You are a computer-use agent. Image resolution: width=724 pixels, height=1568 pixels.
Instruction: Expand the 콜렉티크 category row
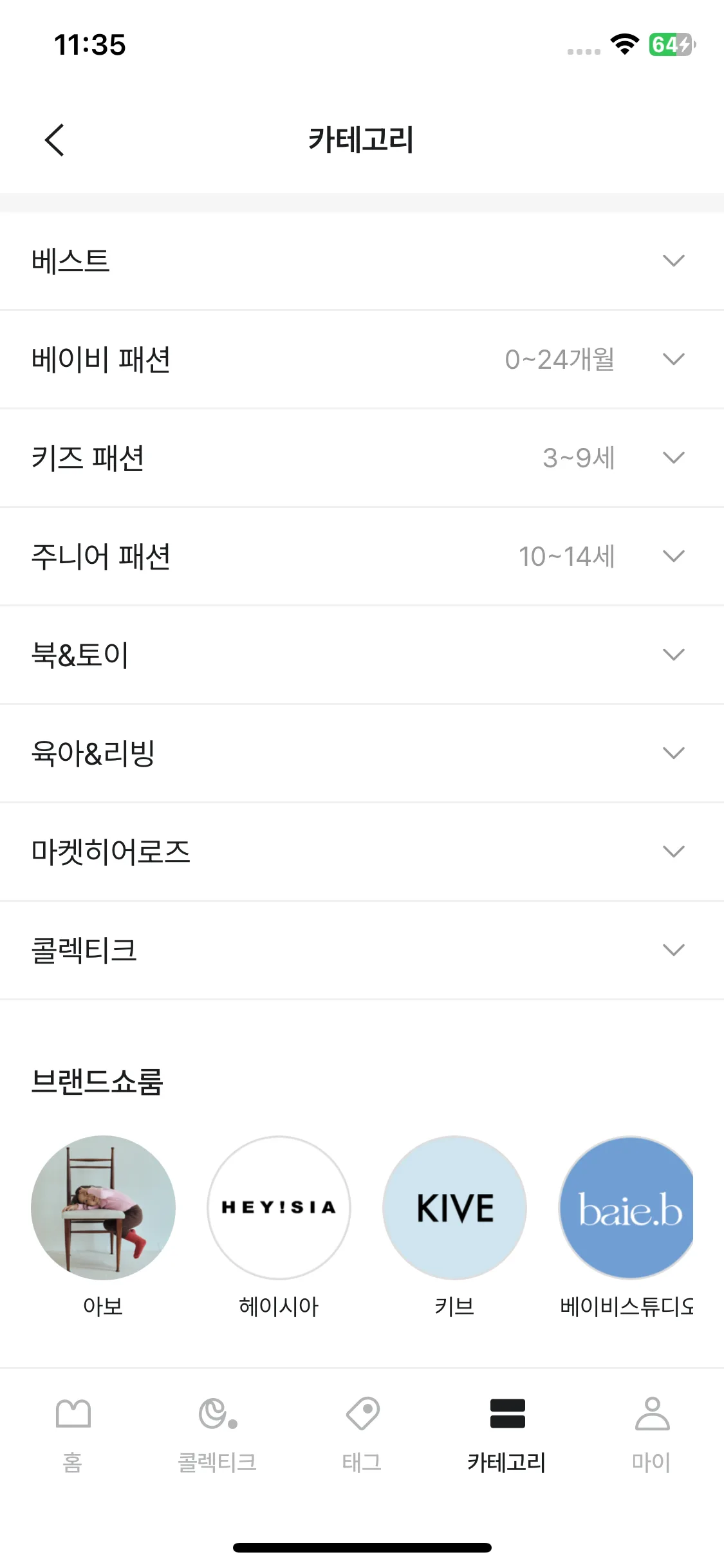point(362,949)
